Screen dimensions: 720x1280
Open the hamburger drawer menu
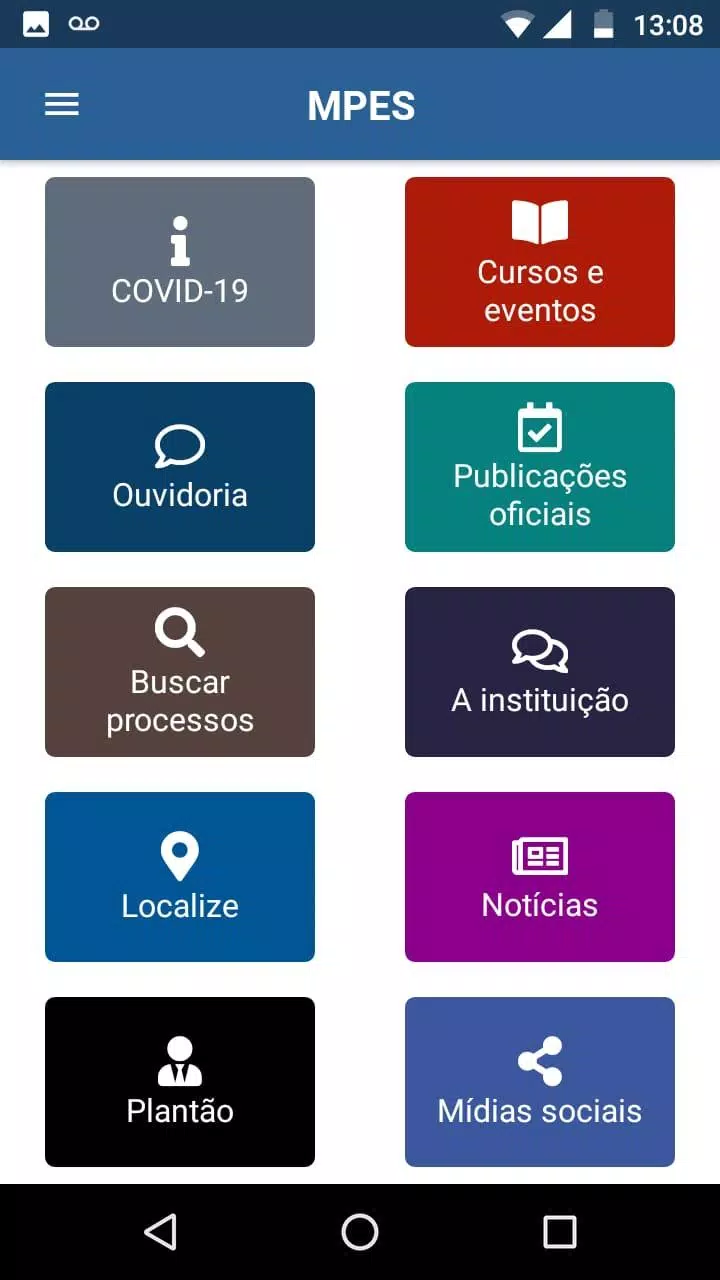tap(62, 105)
